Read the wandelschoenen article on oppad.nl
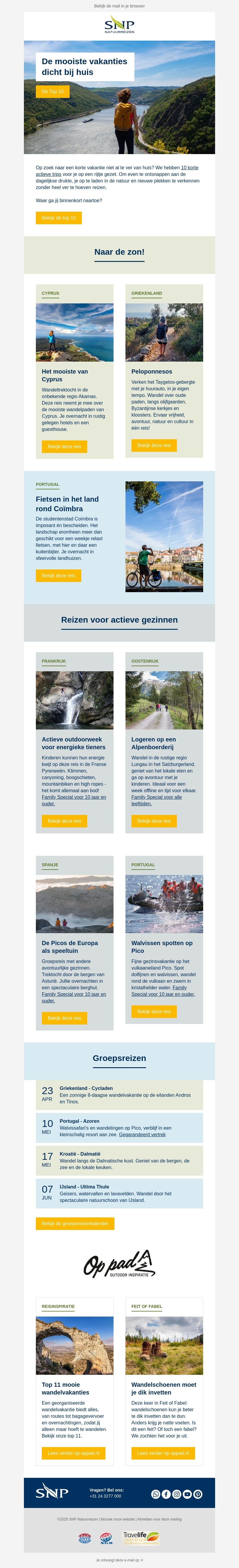This screenshot has width=239, height=1568. tap(163, 1452)
